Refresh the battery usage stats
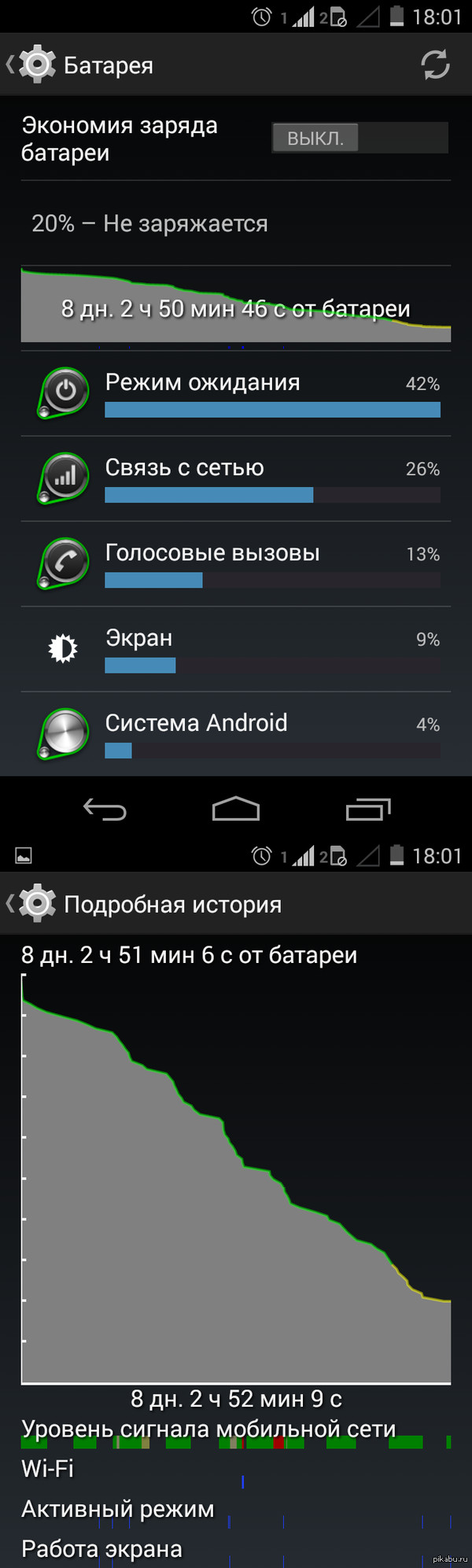The height and width of the screenshot is (1568, 472). coord(435,65)
